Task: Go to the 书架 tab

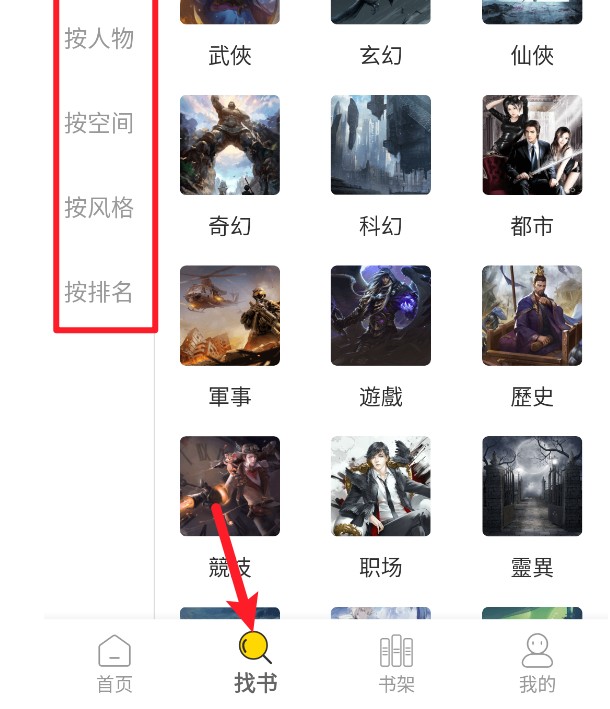Action: coord(396,664)
